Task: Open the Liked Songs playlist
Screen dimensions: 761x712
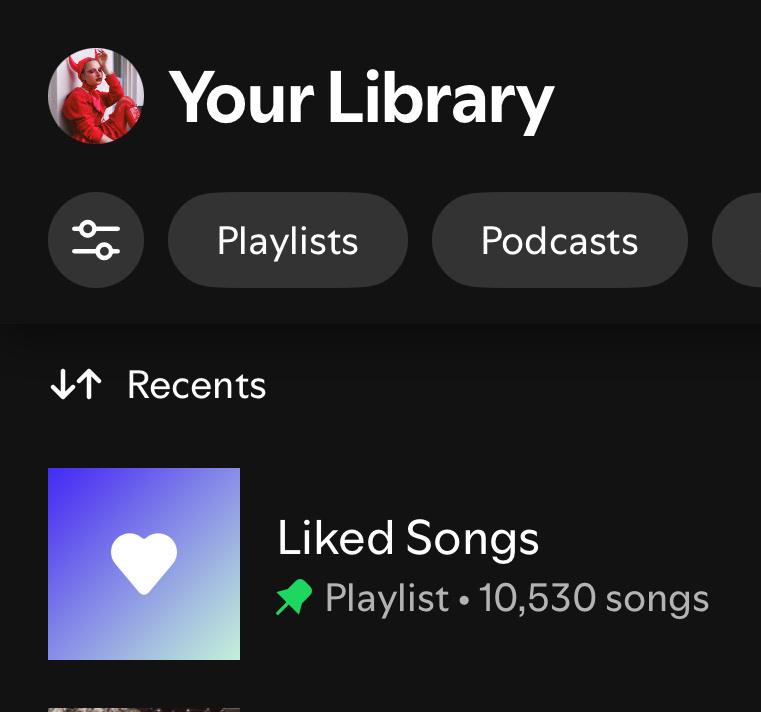Action: pyautogui.click(x=380, y=564)
